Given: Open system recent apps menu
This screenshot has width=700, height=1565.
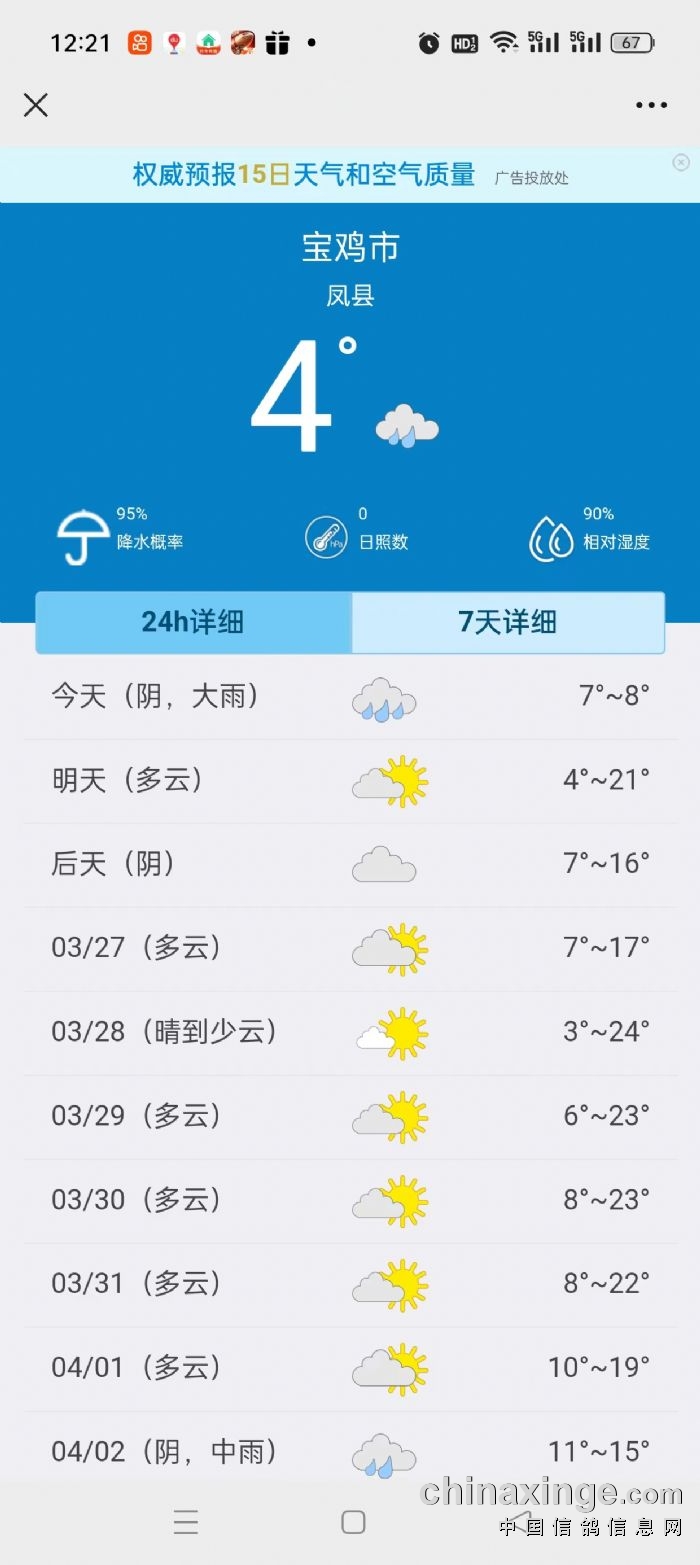Looking at the screenshot, I should tap(186, 1522).
